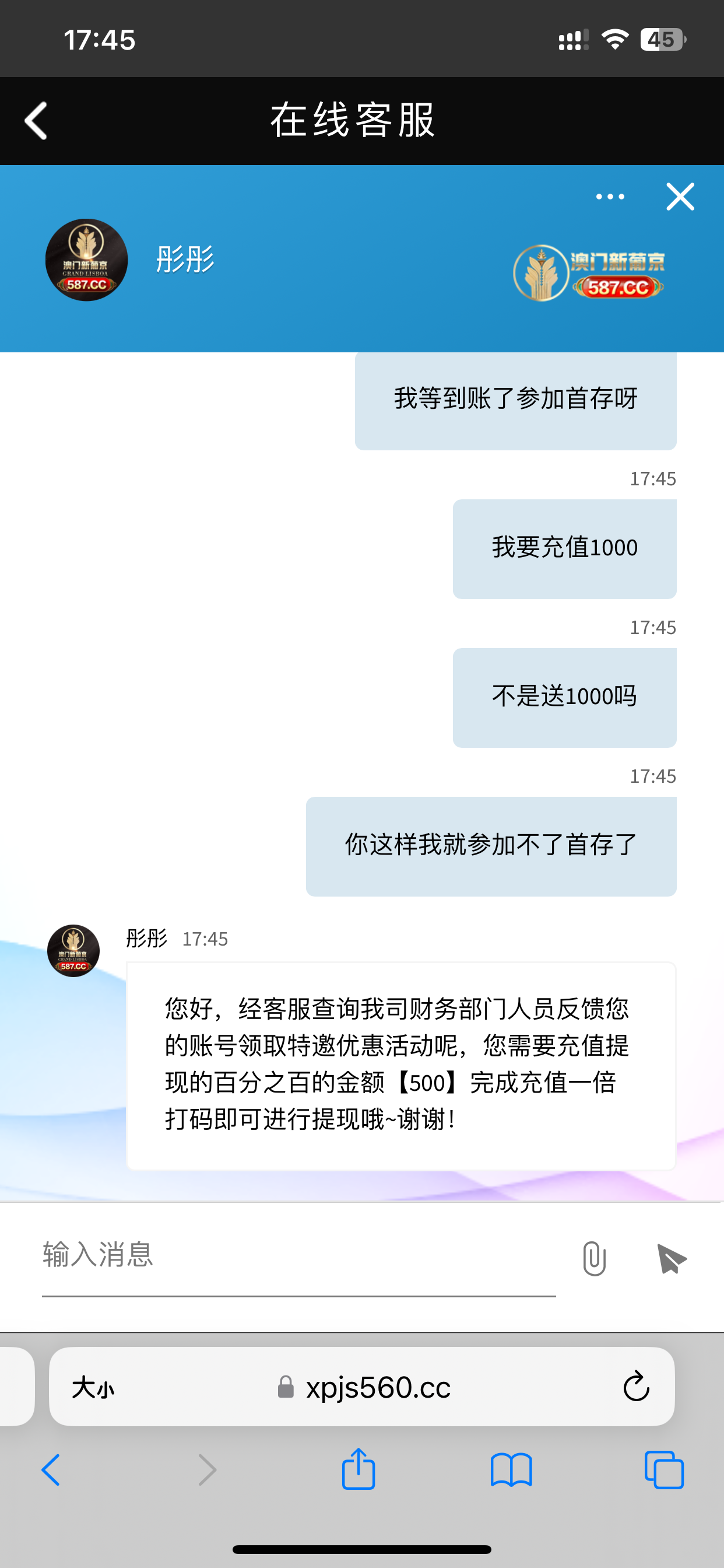Go back from the 在线客服 page
Image resolution: width=724 pixels, height=1568 pixels.
[x=37, y=121]
